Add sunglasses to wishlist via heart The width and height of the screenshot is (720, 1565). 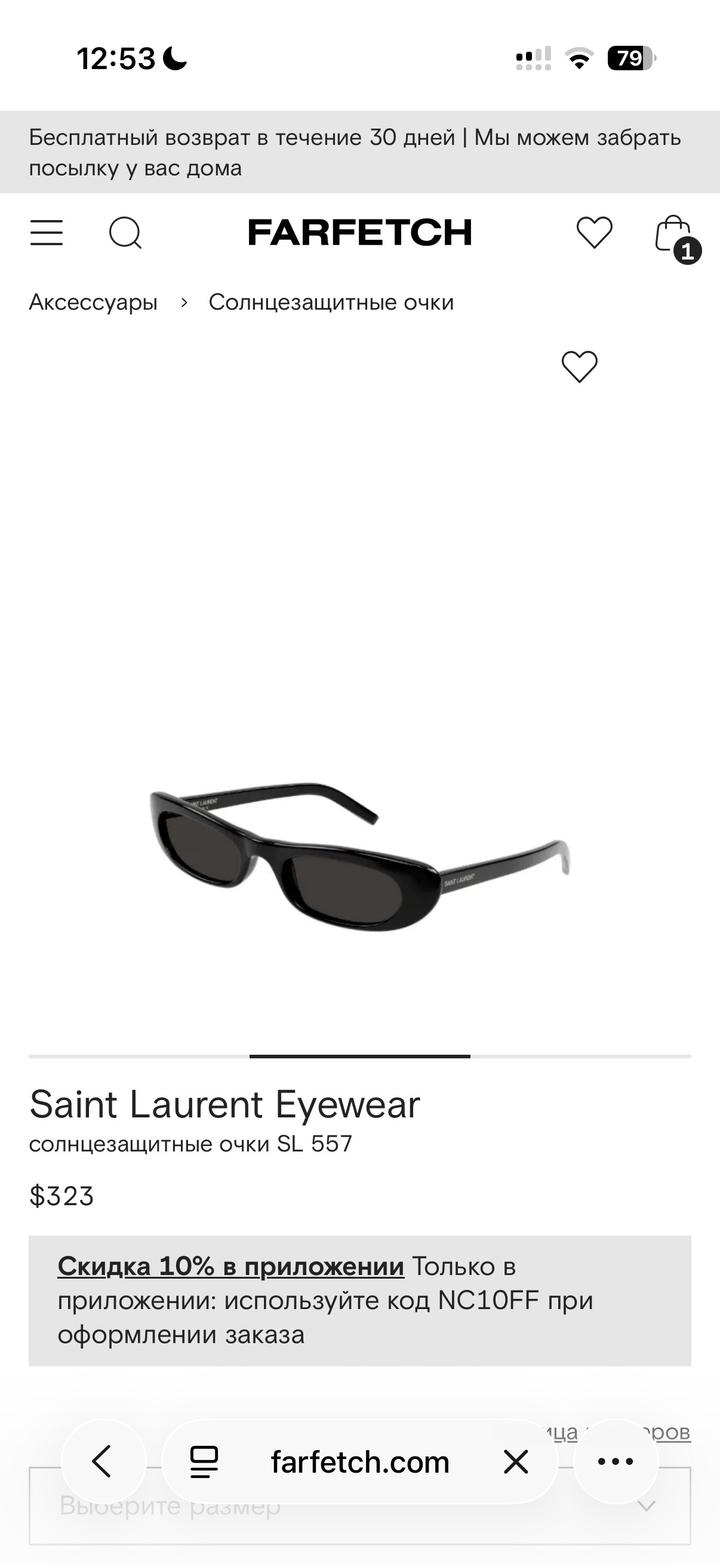tap(579, 367)
